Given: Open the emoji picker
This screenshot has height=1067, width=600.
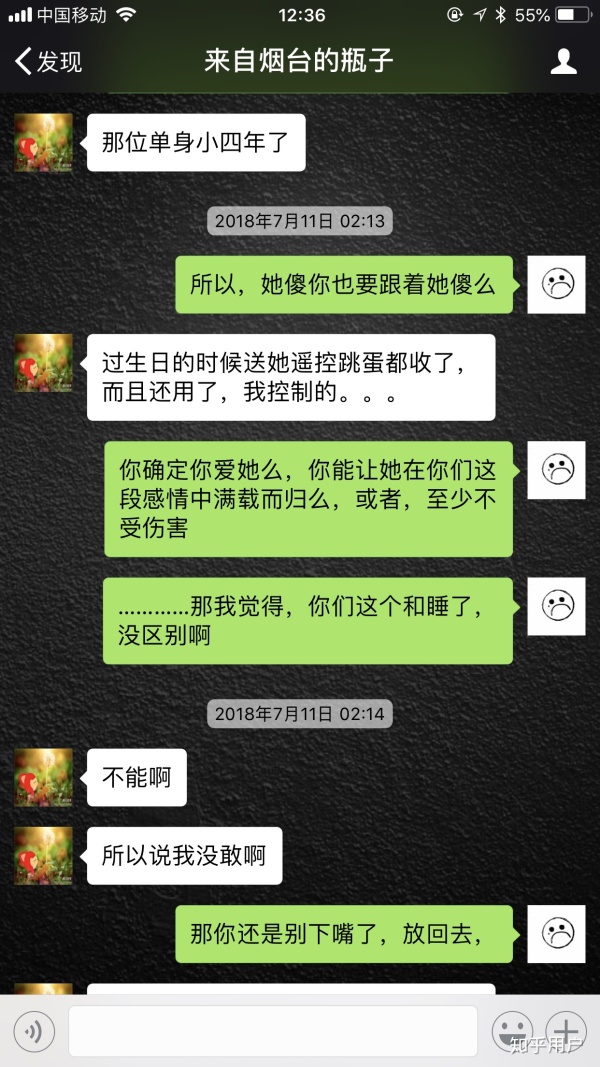Looking at the screenshot, I should point(513,1030).
